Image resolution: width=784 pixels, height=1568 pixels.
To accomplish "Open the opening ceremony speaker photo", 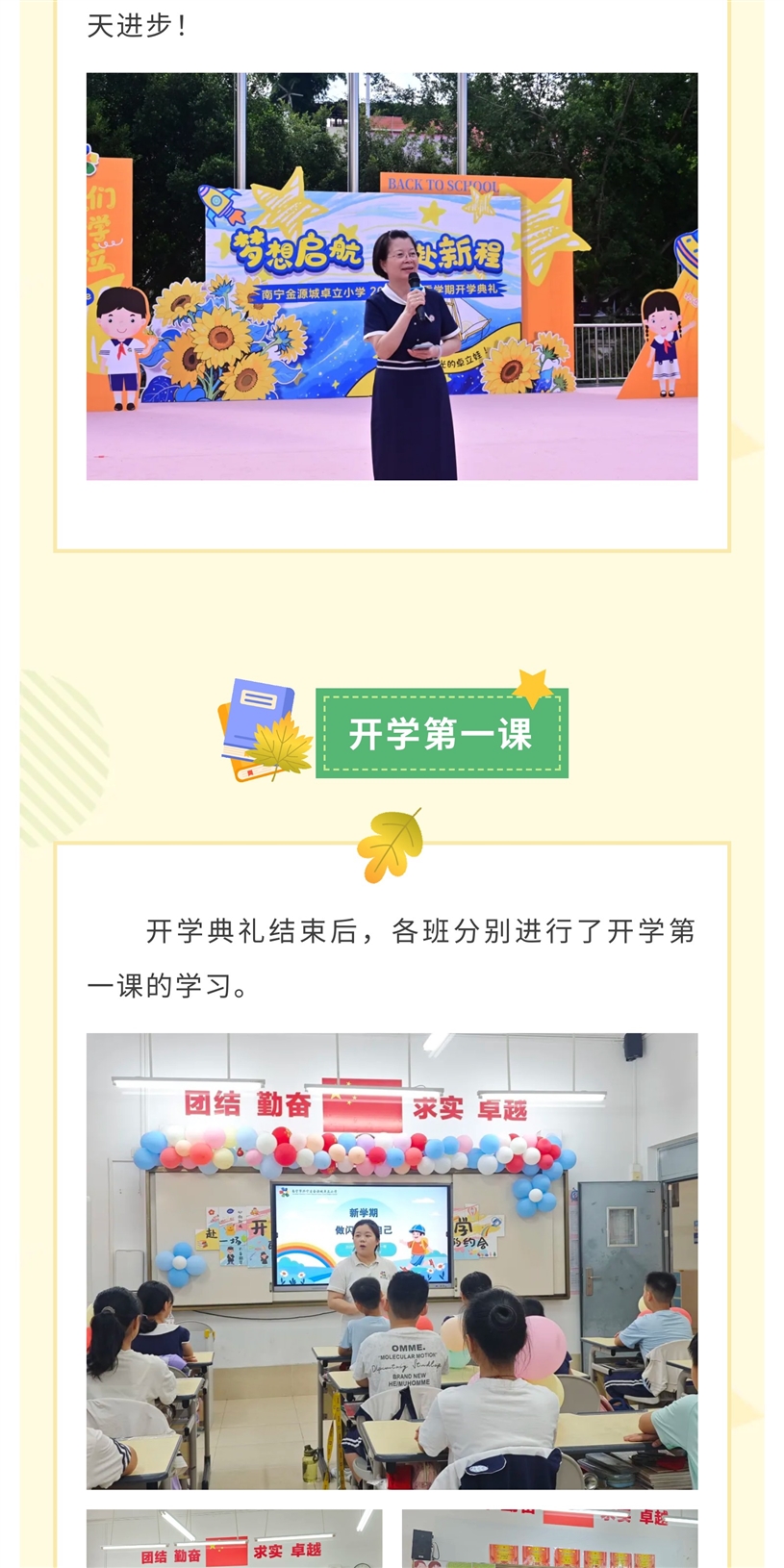I will pyautogui.click(x=392, y=276).
